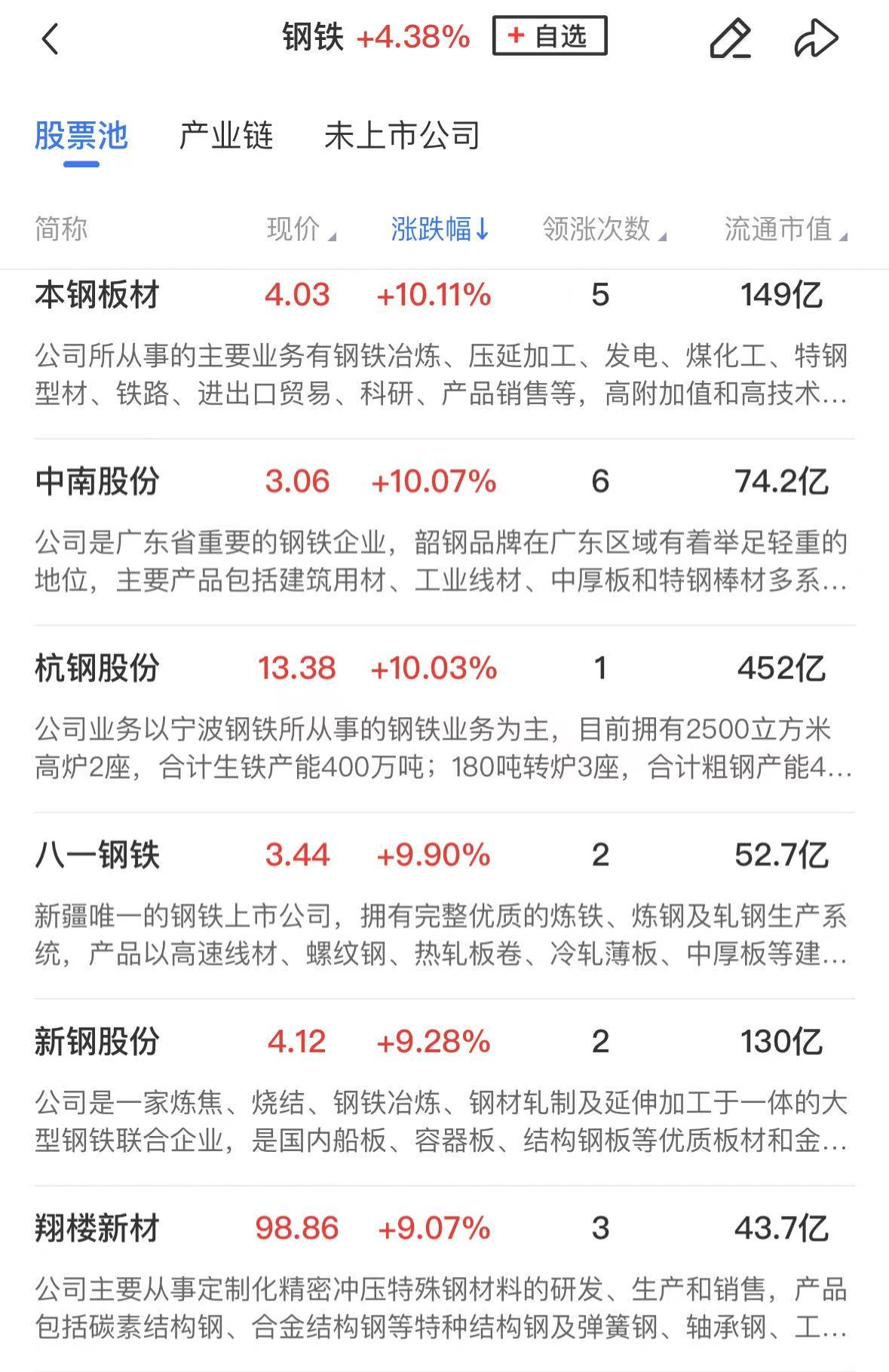889x1372 pixels.
Task: Switch to the 产业链 tab
Action: tap(225, 136)
